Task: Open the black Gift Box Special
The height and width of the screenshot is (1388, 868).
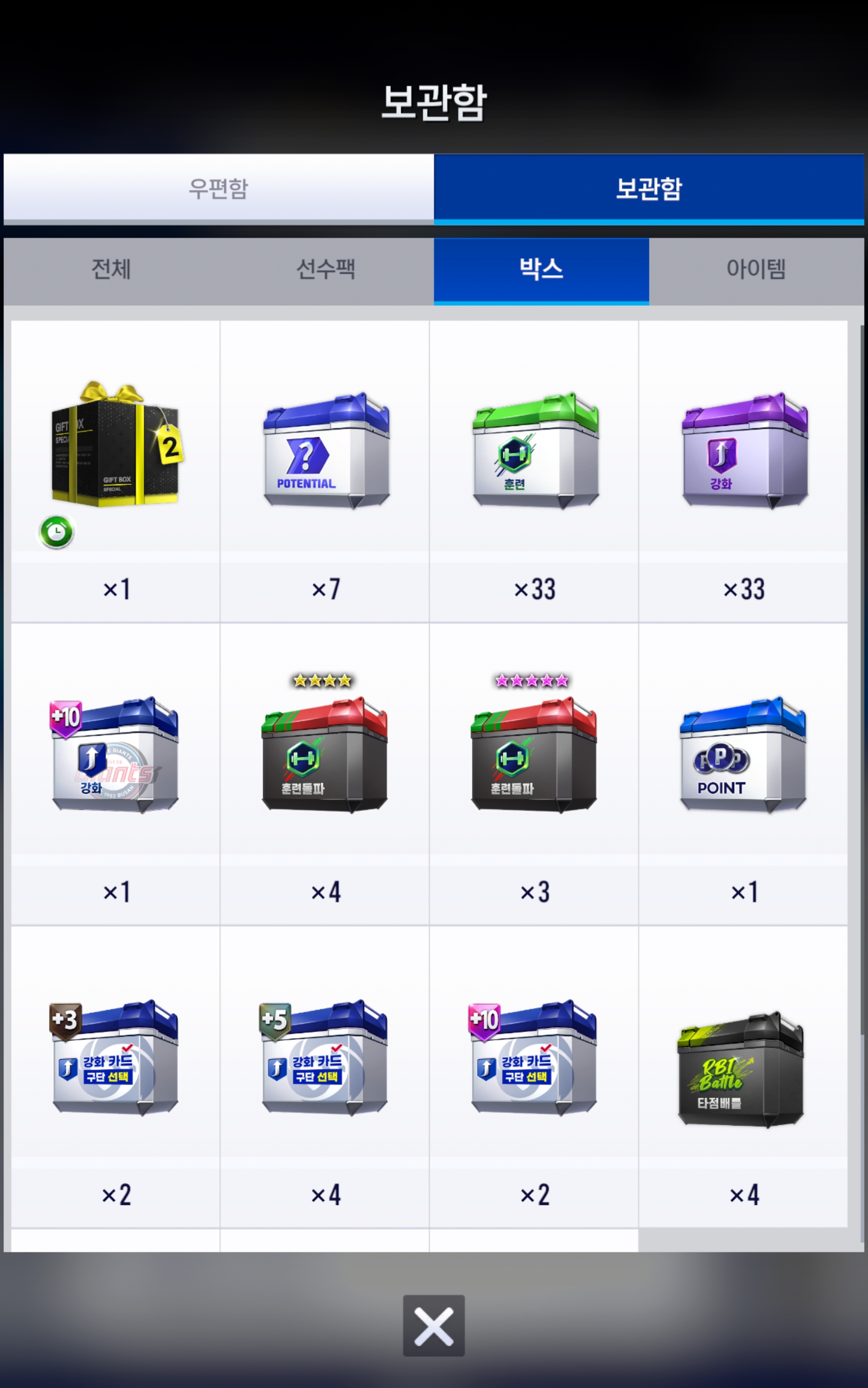Action: (115, 448)
